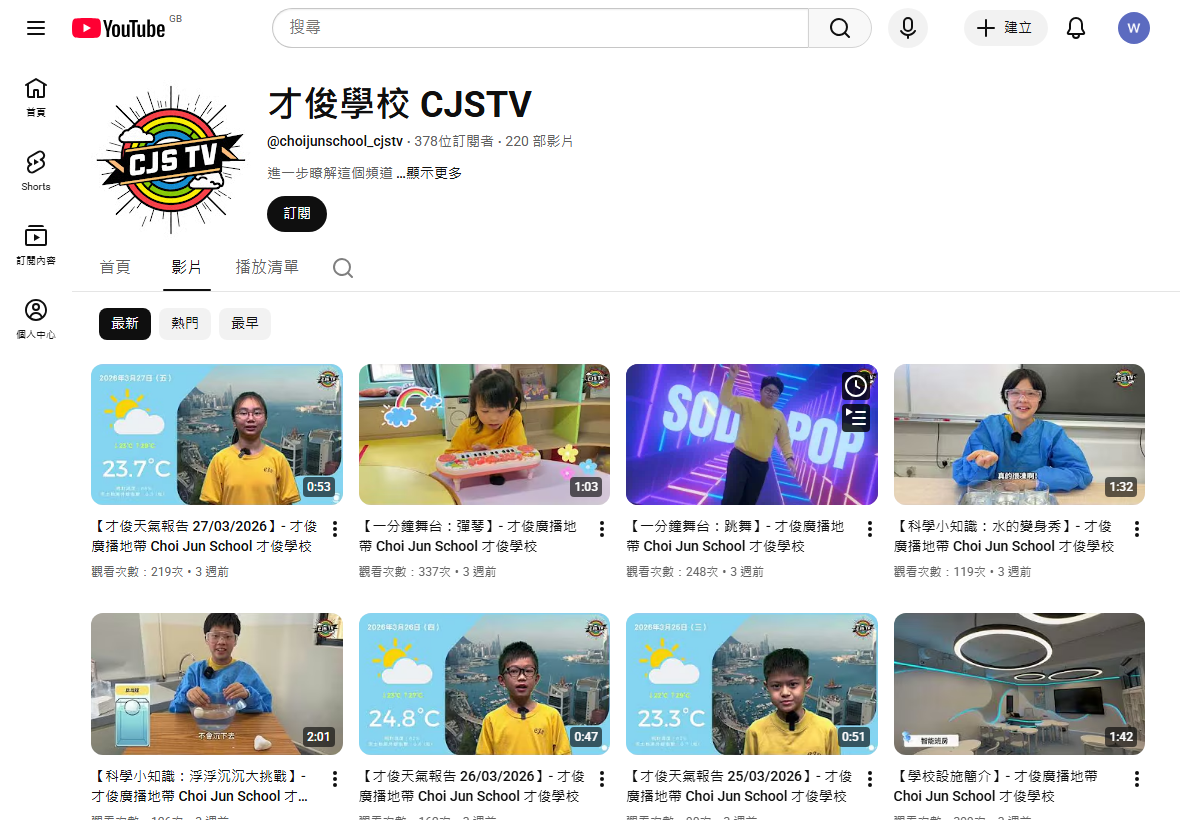This screenshot has height=820, width=1180.
Task: Subscribe with the 訂閱 button
Action: (297, 214)
